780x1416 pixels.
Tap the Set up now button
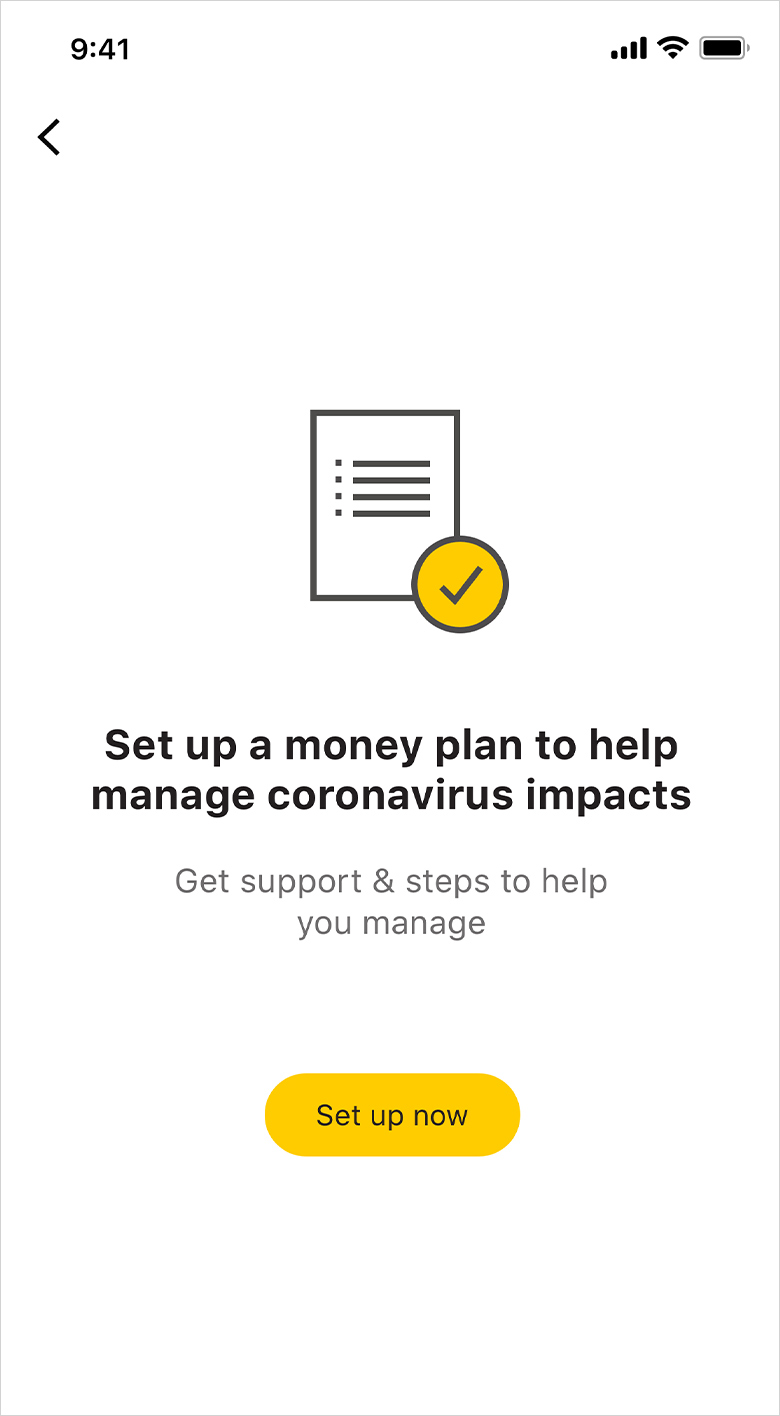pos(392,1115)
